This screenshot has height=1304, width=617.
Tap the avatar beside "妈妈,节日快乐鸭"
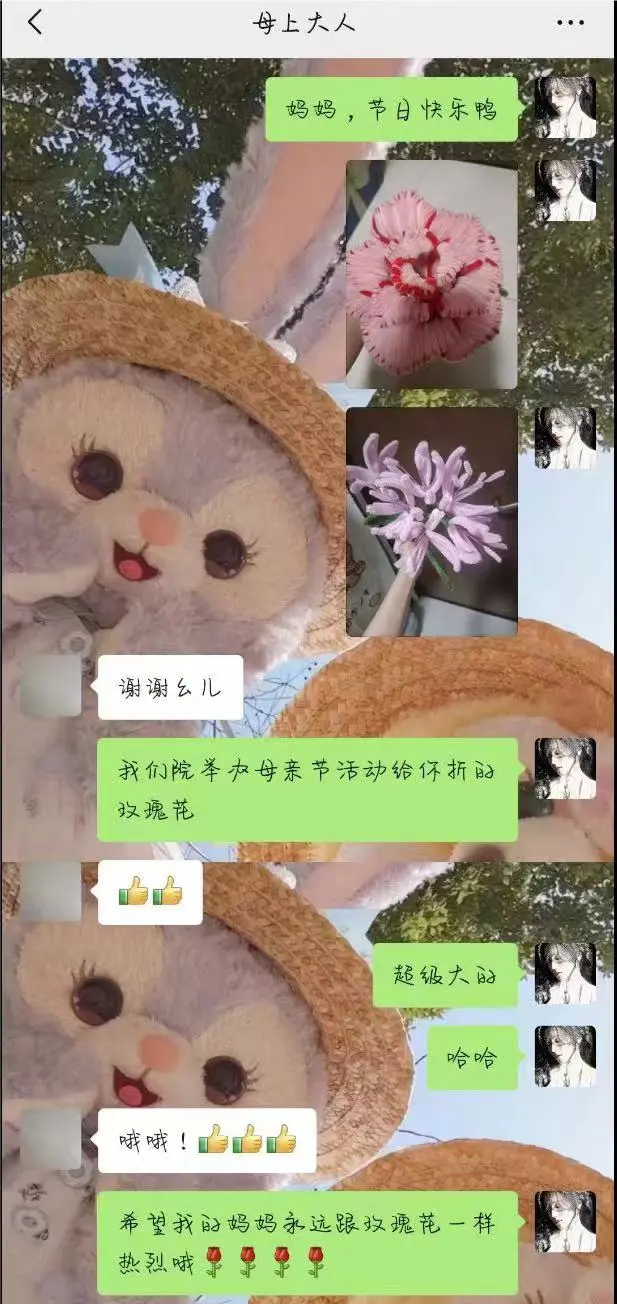pyautogui.click(x=565, y=108)
